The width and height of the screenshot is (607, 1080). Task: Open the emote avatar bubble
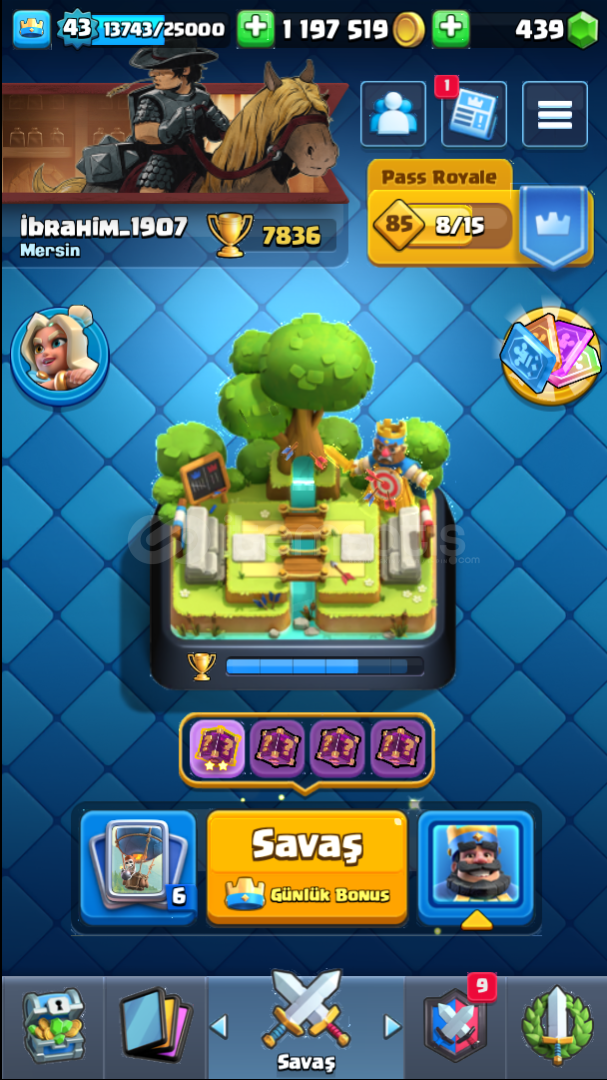point(60,356)
